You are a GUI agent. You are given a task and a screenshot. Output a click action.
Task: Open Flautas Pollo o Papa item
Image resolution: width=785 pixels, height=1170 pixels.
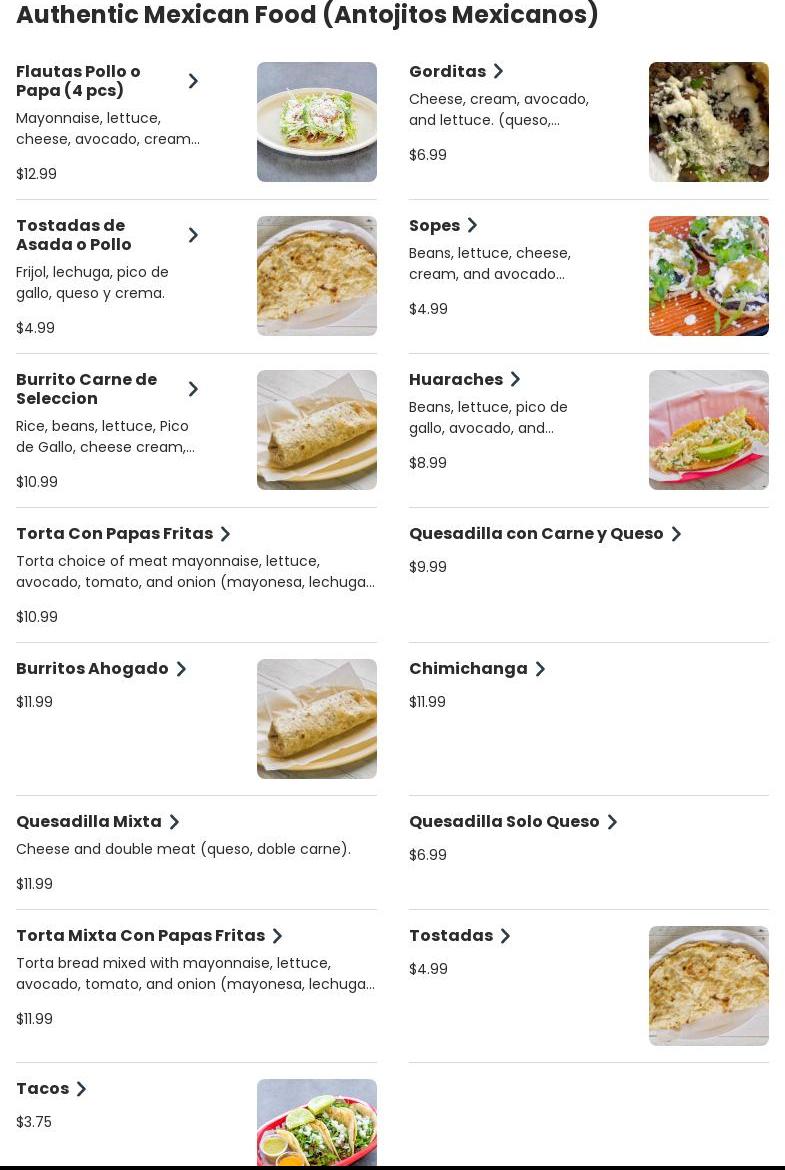(x=79, y=81)
